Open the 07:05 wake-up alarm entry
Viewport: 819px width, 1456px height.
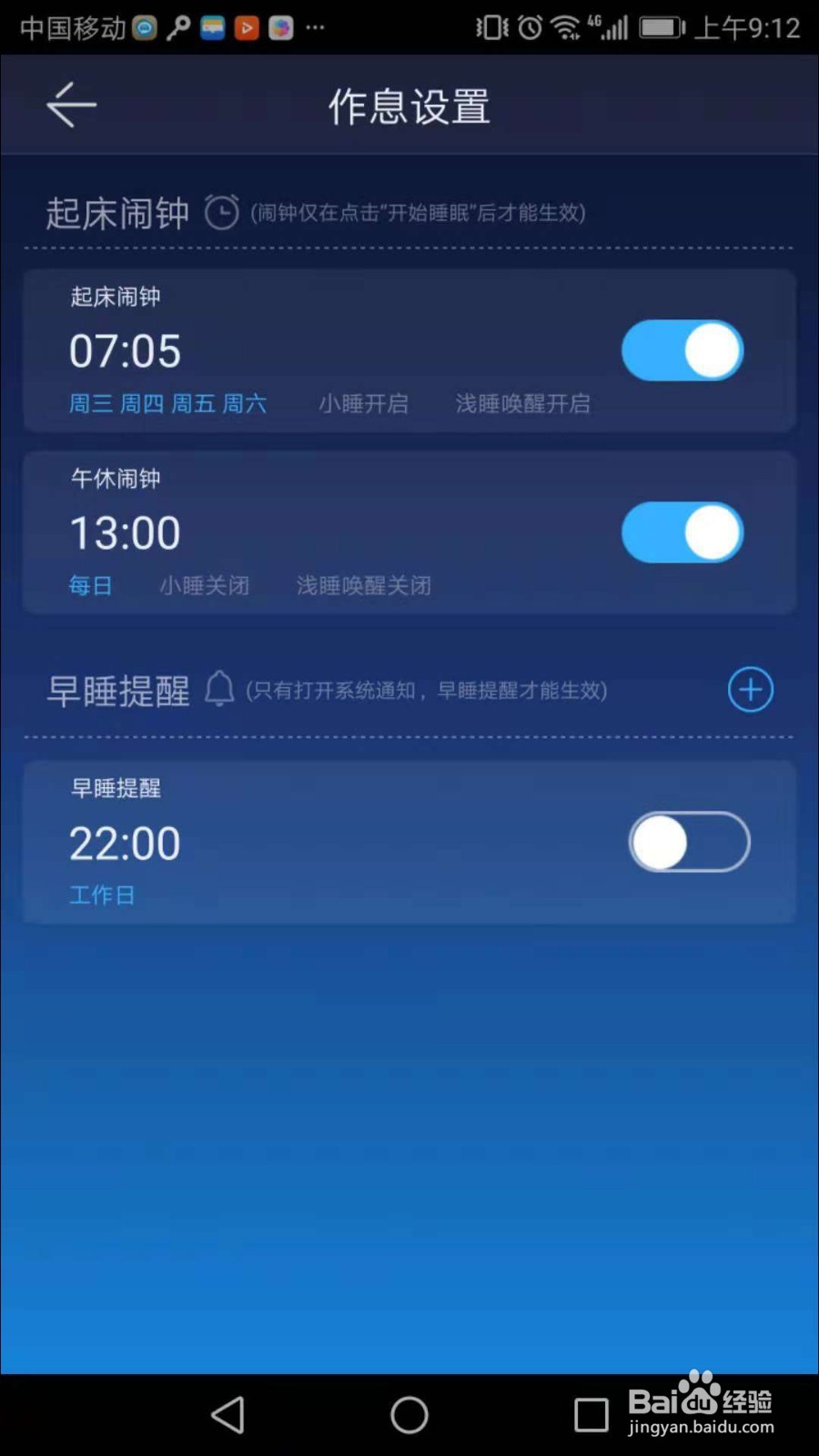coord(273,350)
